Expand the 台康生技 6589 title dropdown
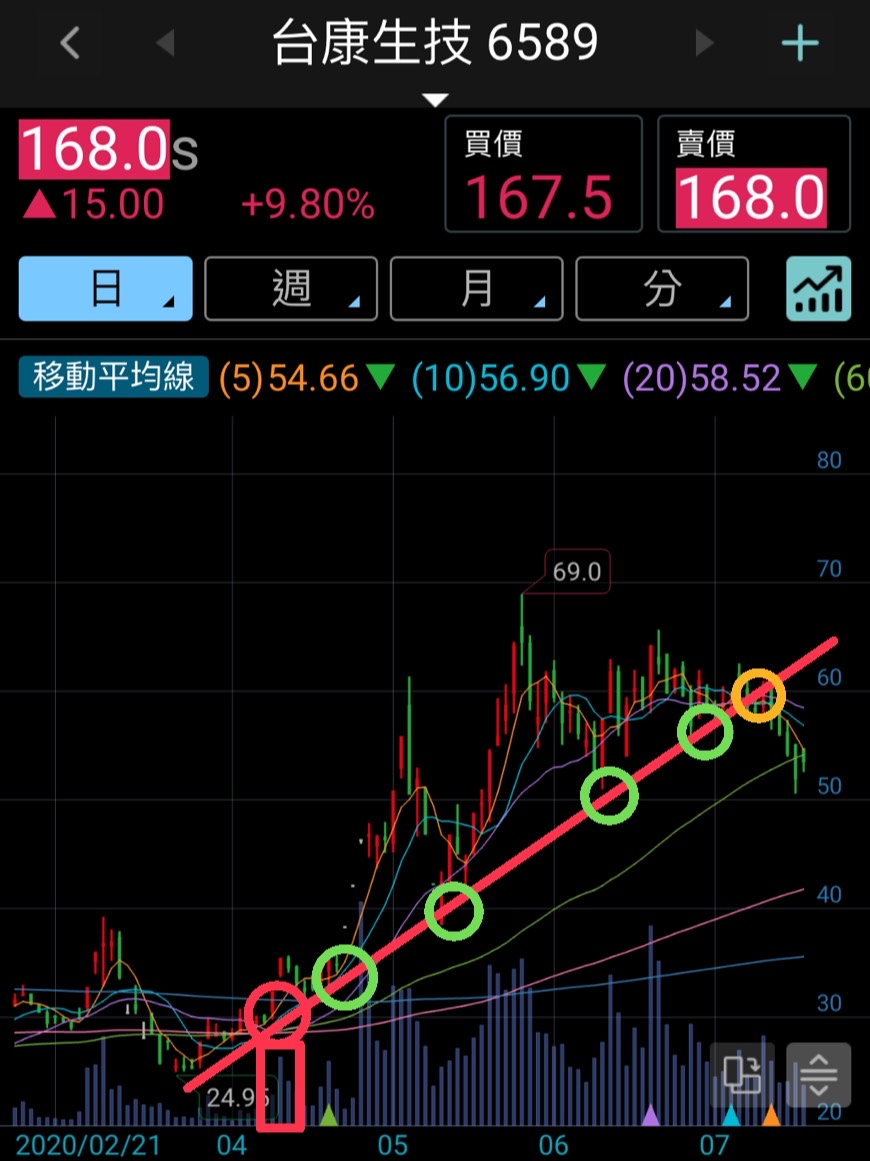The height and width of the screenshot is (1161, 870). coord(435,100)
